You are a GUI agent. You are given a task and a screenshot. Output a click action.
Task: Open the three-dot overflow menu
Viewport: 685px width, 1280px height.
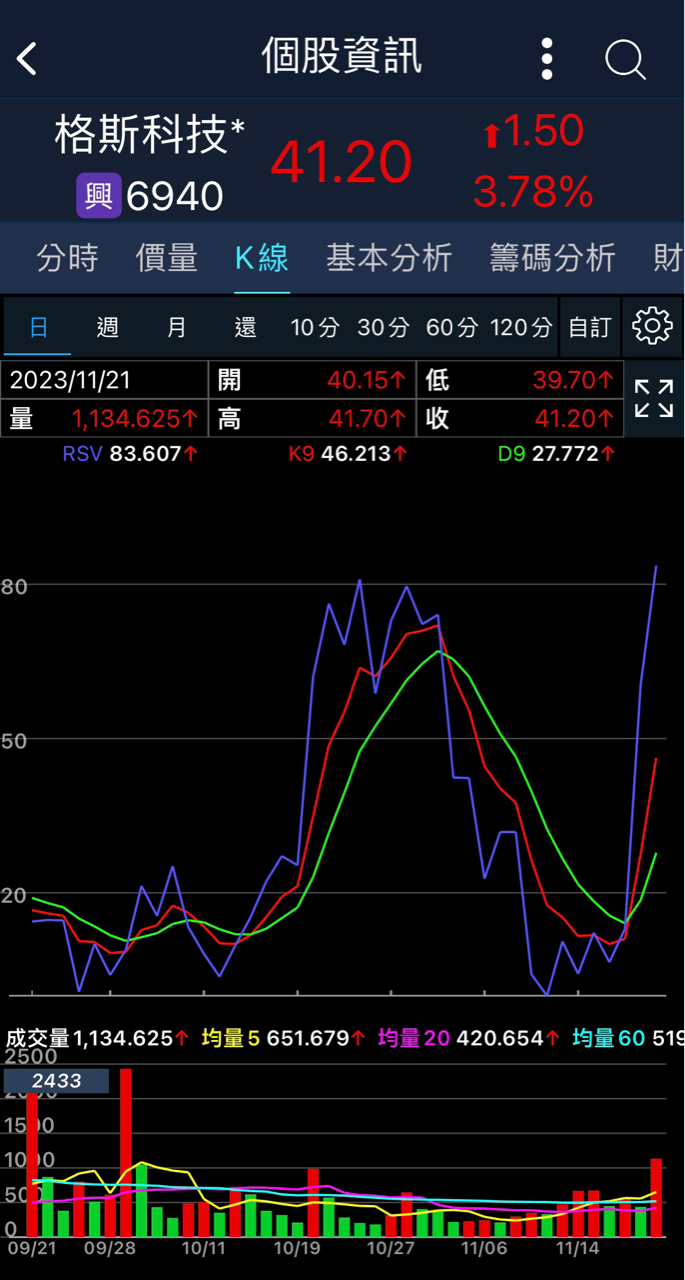pos(546,59)
